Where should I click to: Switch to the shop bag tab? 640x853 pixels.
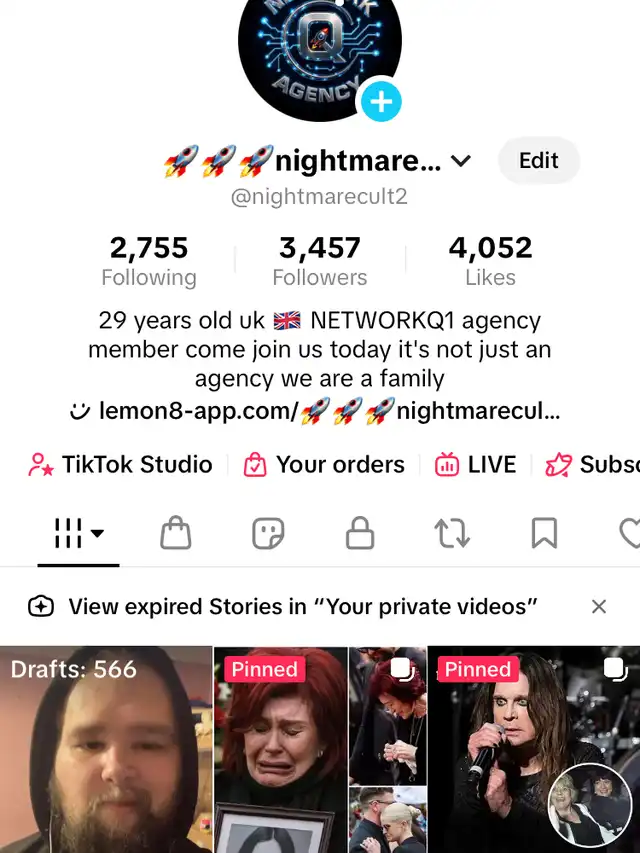[175, 534]
